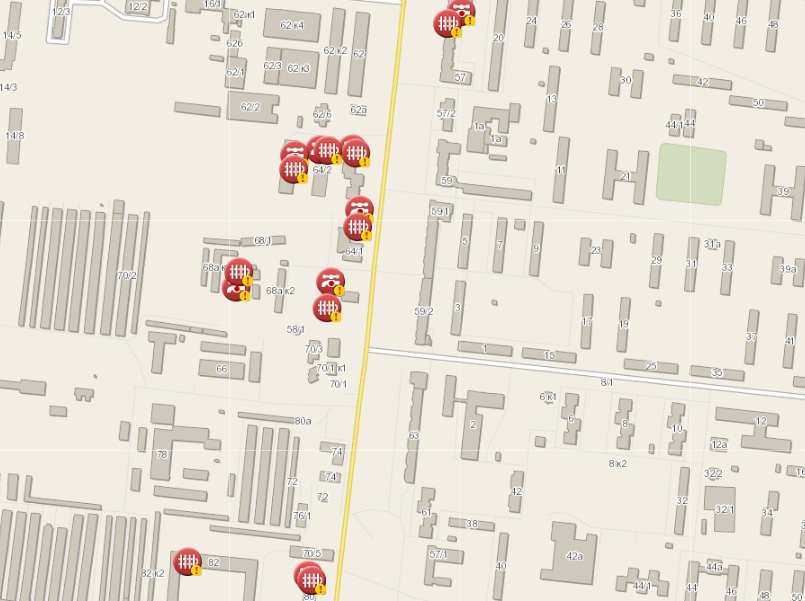Select the radiator marker above building 64/1
This screenshot has height=601, width=805.
357,228
